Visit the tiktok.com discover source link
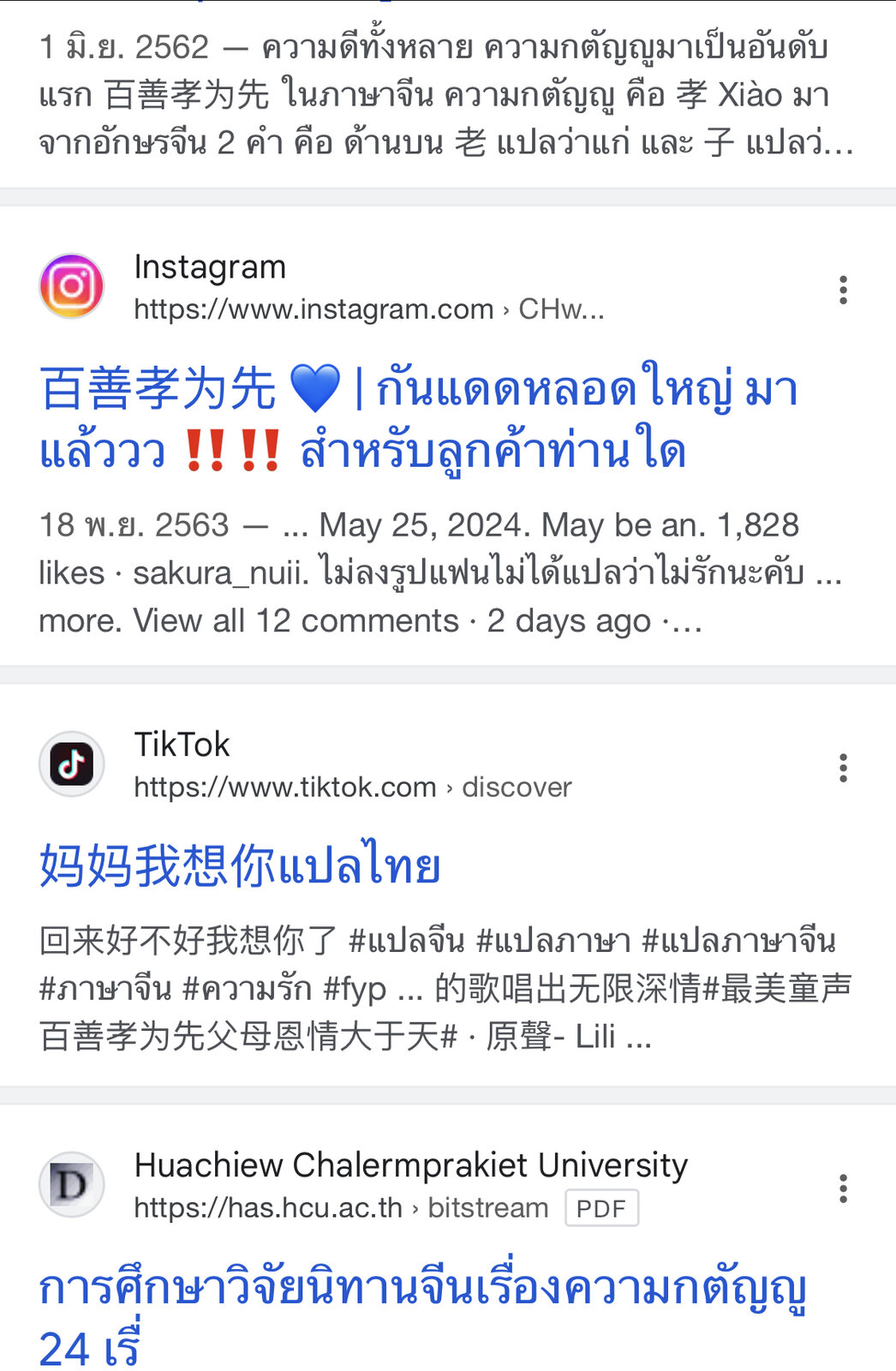The width and height of the screenshot is (896, 1371). coord(352,787)
